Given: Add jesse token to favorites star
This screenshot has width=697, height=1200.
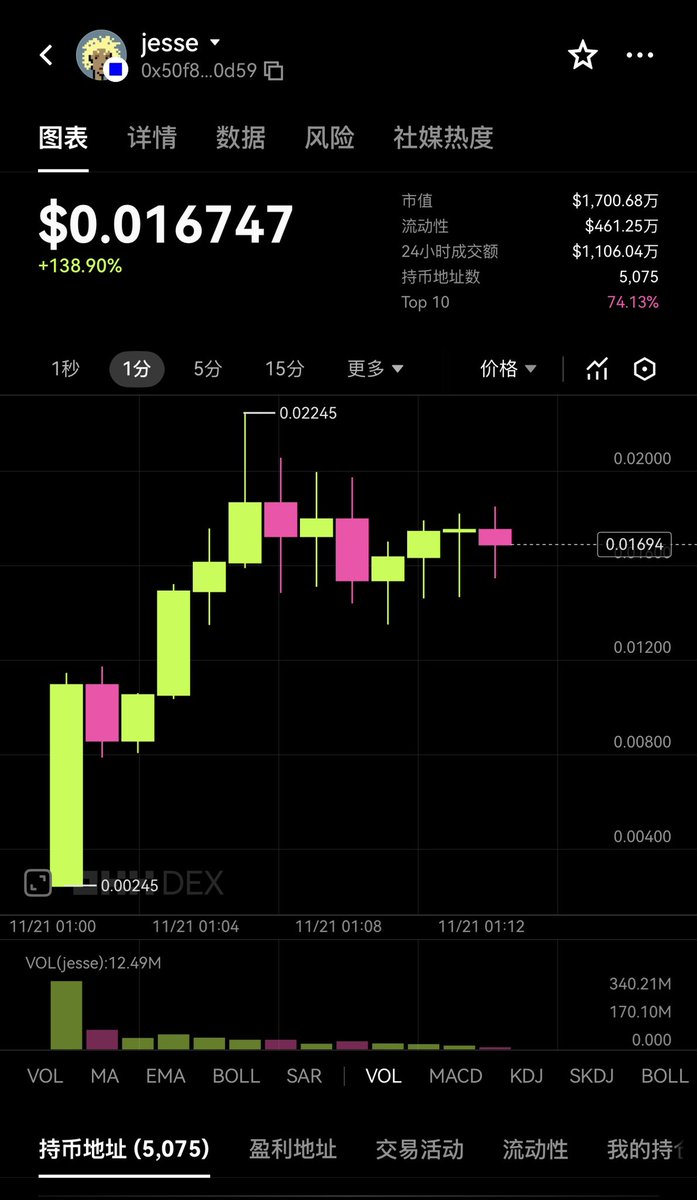Looking at the screenshot, I should 582,56.
